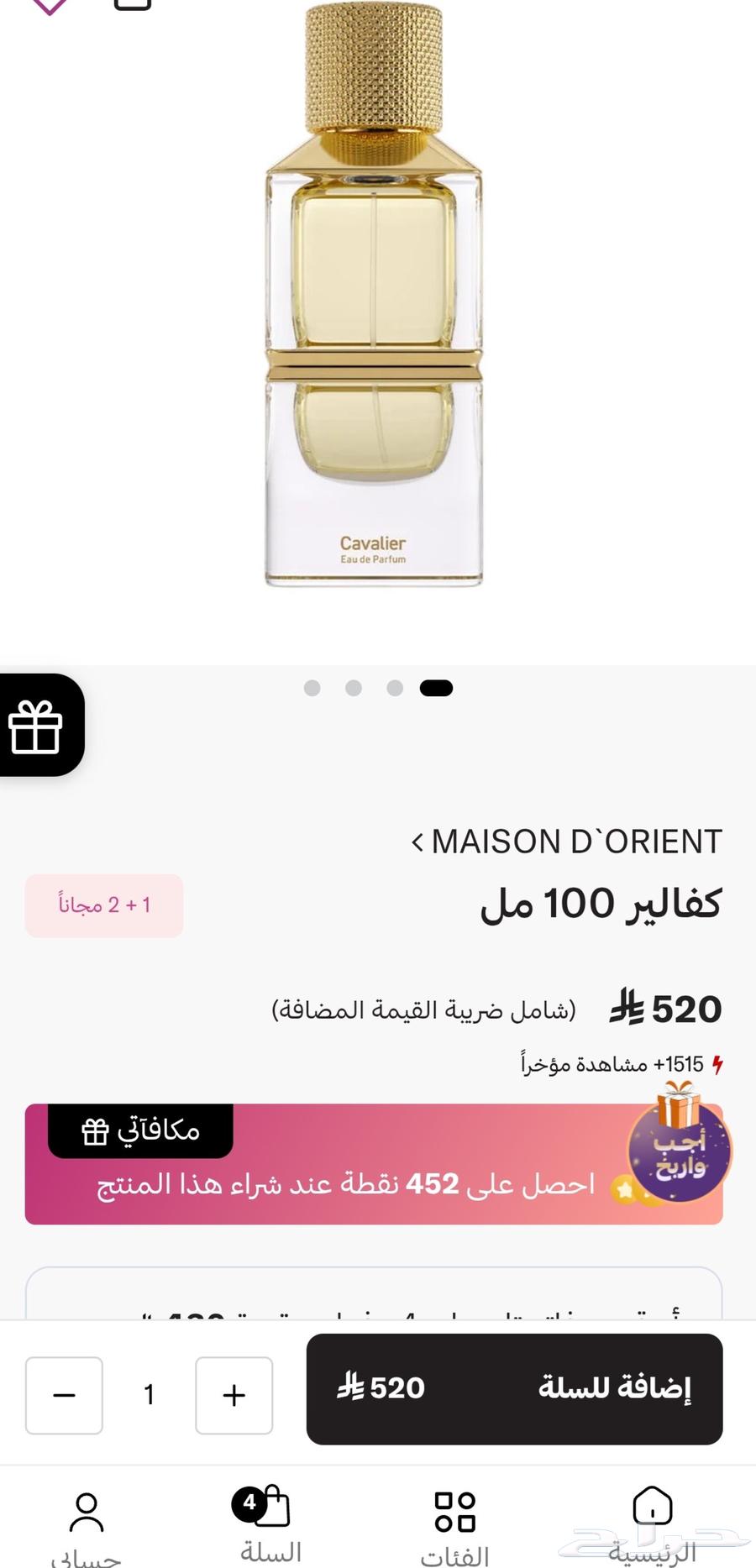Image resolution: width=756 pixels, height=1568 pixels.
Task: Open the categories (الفئات) icon
Action: coord(454,1509)
